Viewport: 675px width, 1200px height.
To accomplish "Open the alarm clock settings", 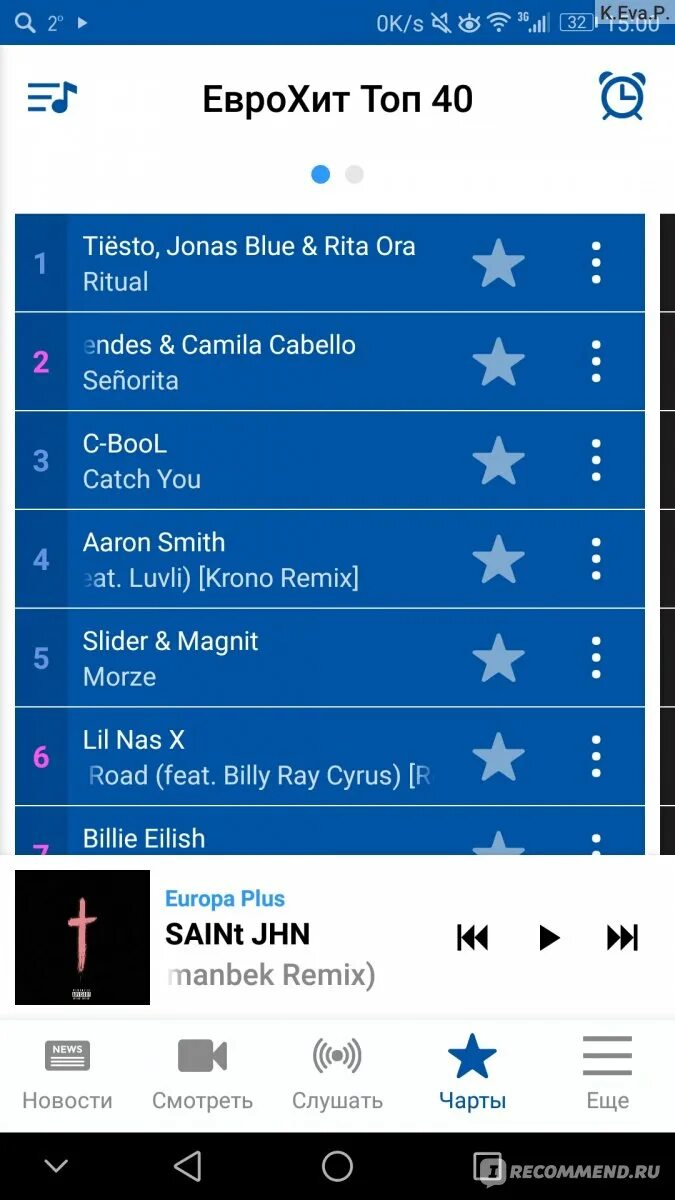I will pos(621,97).
